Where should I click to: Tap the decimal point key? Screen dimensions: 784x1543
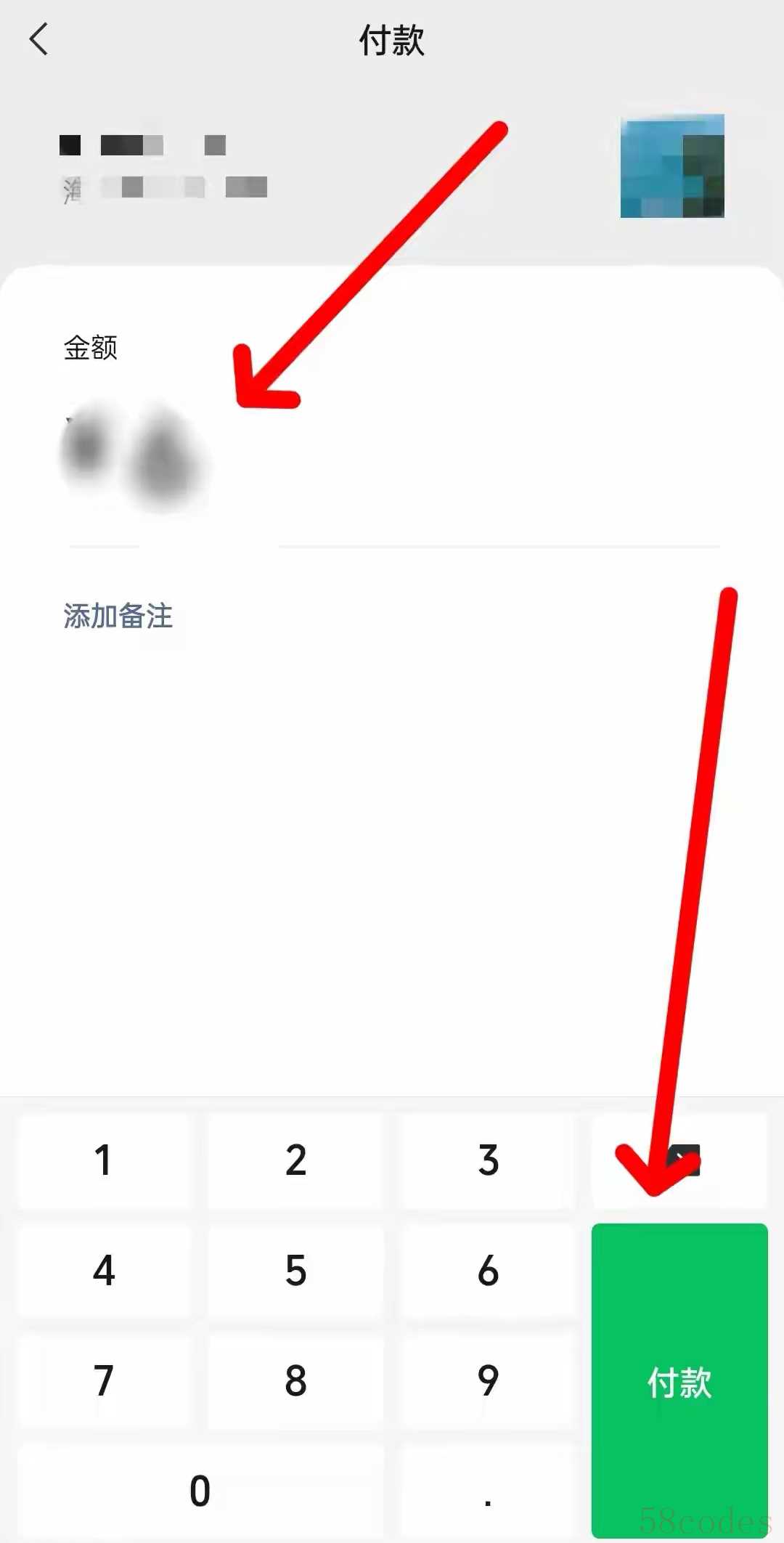tap(488, 1491)
